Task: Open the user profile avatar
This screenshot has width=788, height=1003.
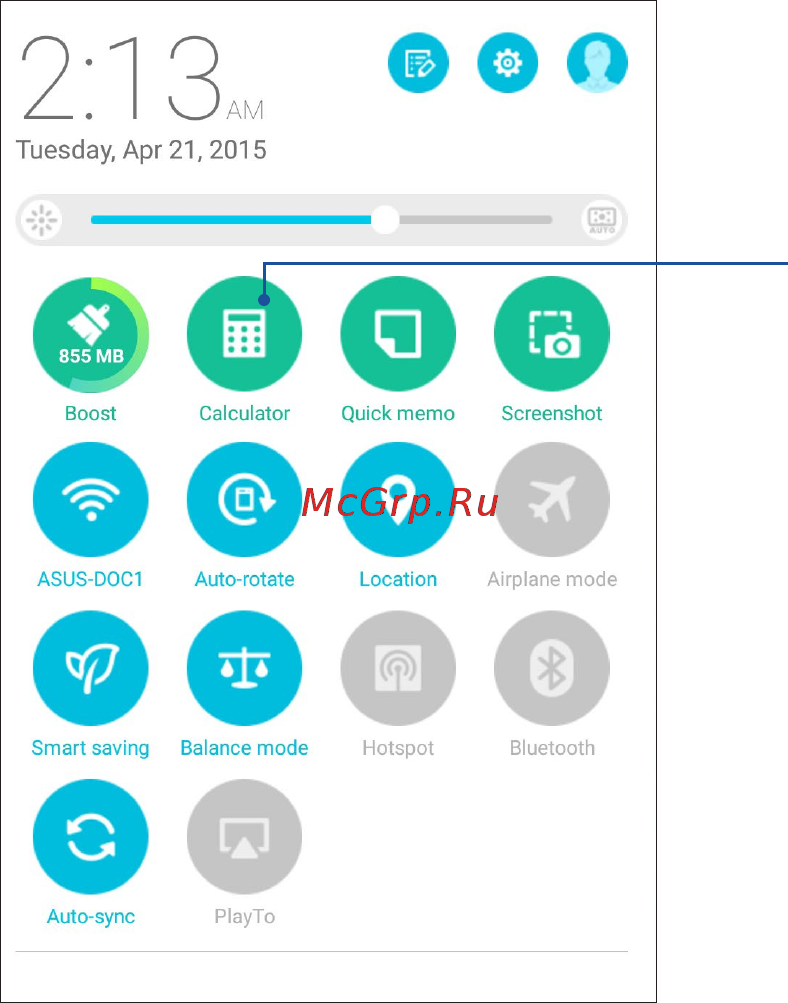Action: click(597, 63)
